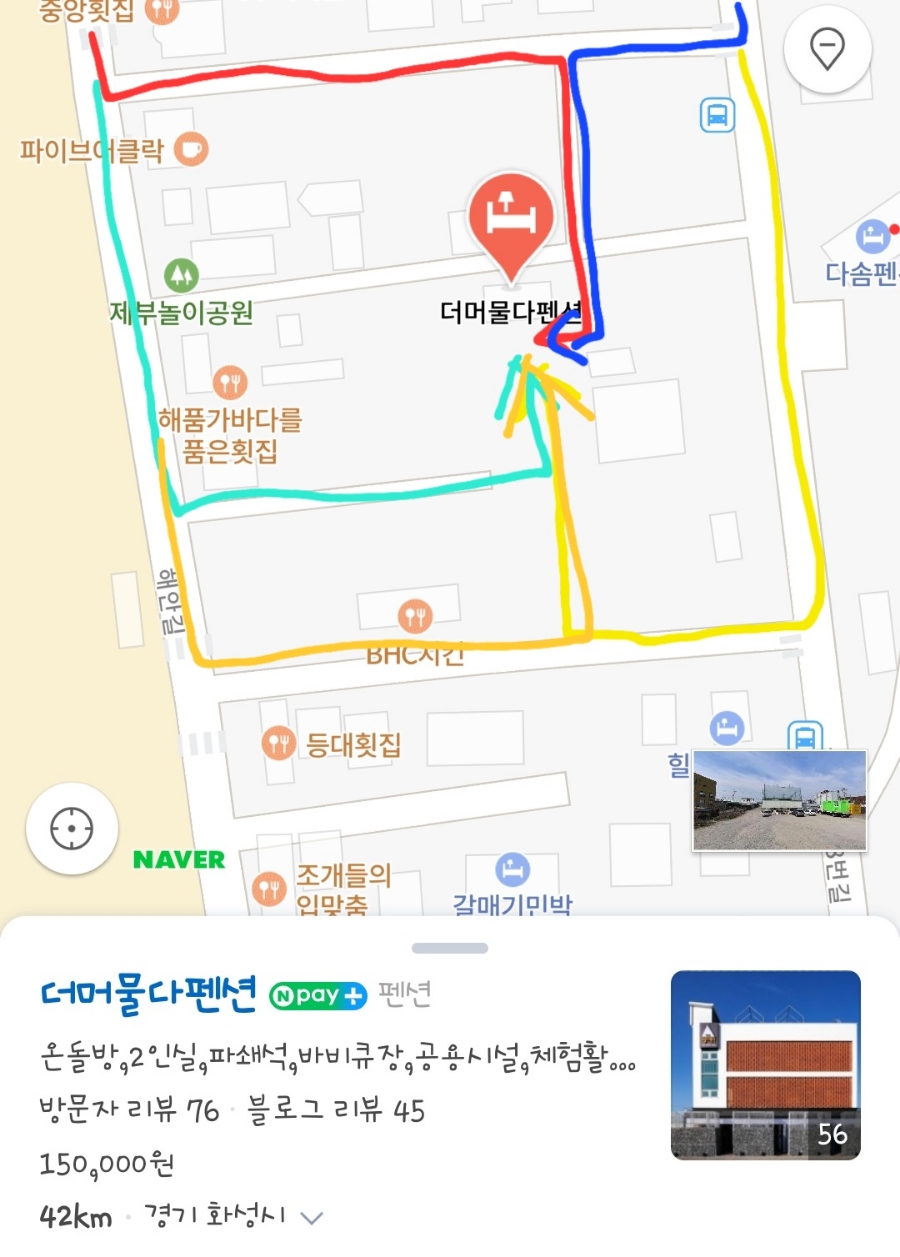Select the 갈매기민박 lodging marker
This screenshot has height=1257, width=900.
[x=512, y=867]
